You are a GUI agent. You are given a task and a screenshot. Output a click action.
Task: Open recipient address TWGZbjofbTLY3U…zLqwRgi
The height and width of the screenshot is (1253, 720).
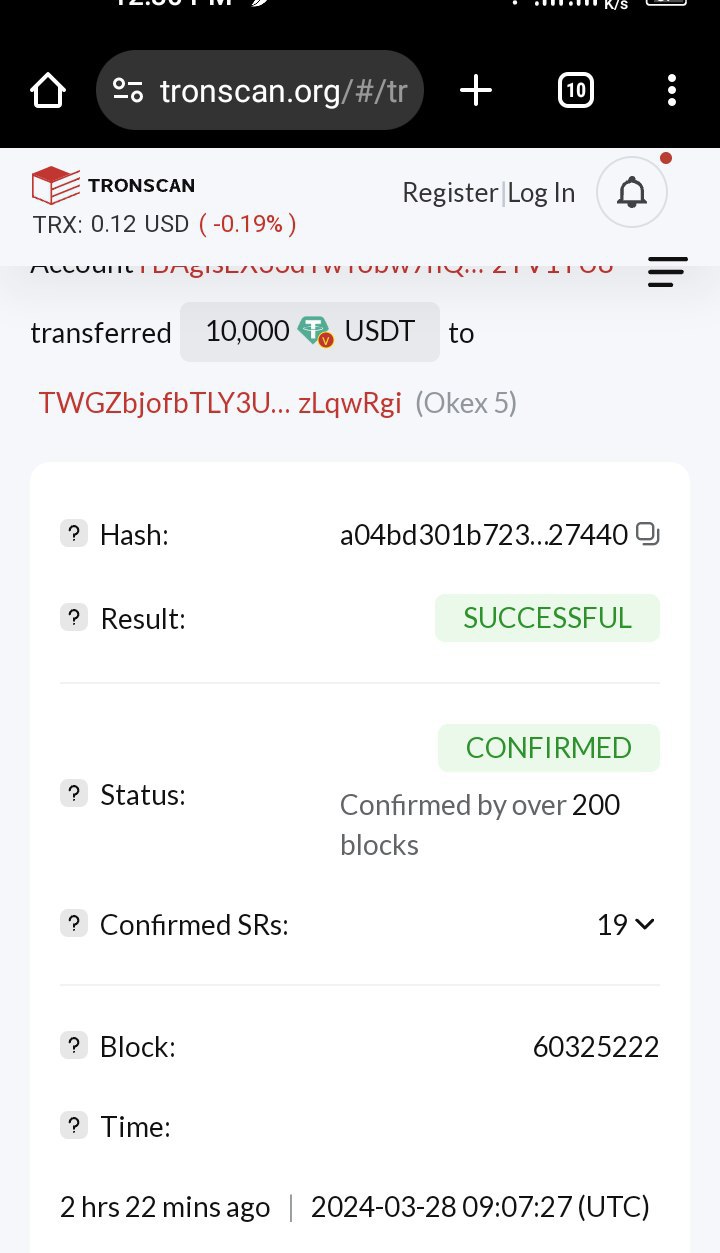[x=220, y=403]
